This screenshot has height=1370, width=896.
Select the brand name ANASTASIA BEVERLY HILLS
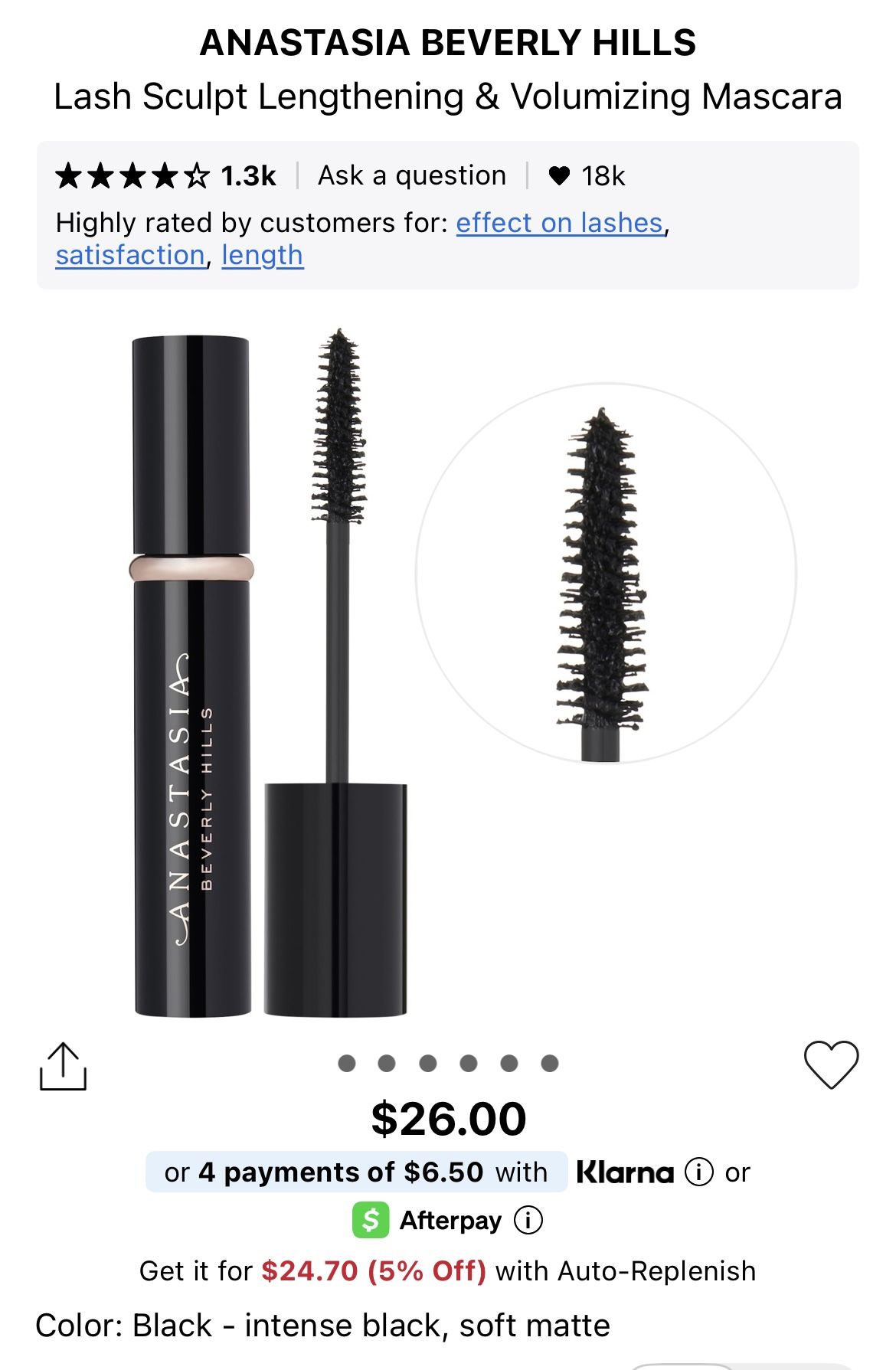448,44
